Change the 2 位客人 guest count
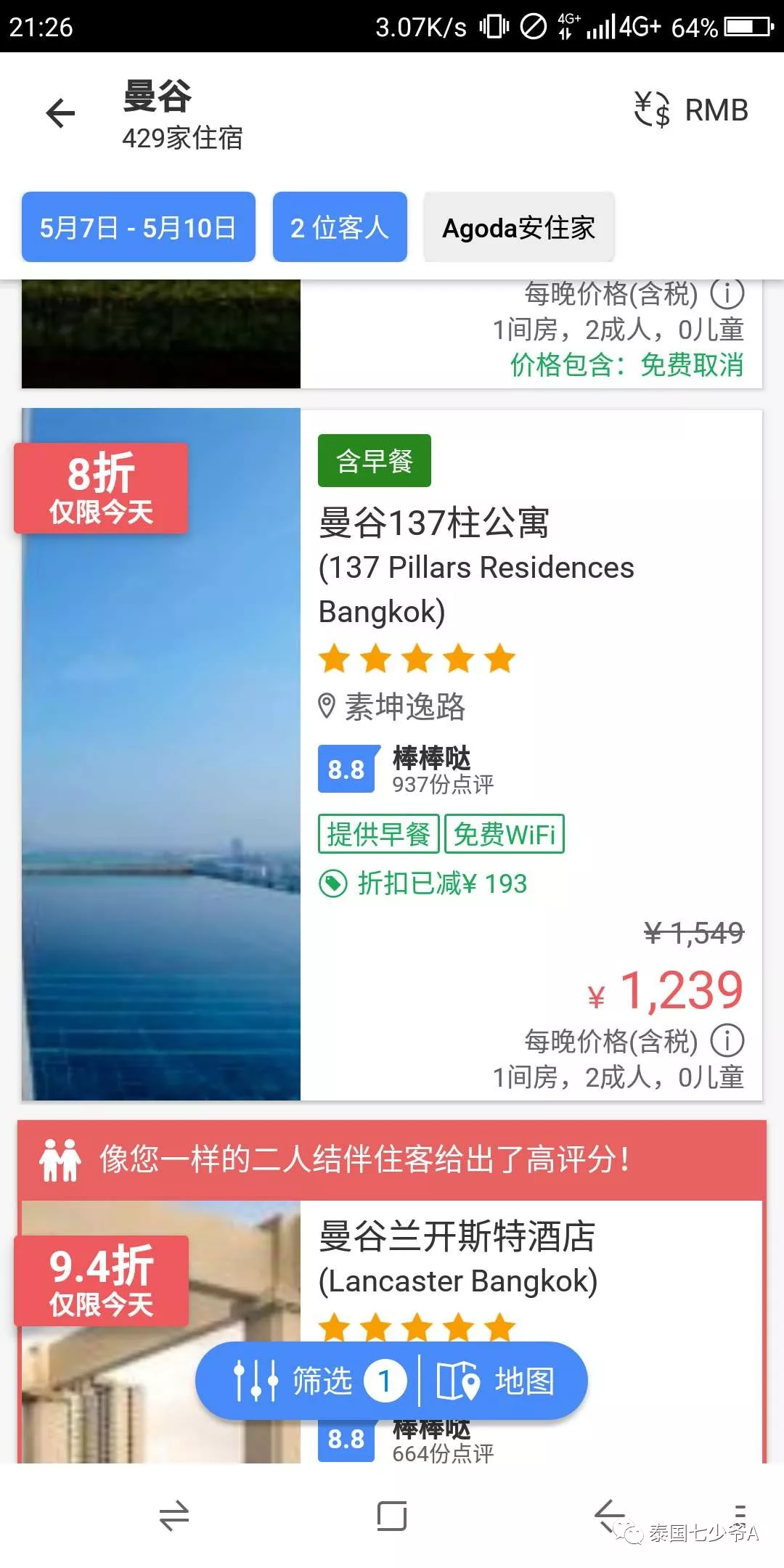 [x=339, y=227]
